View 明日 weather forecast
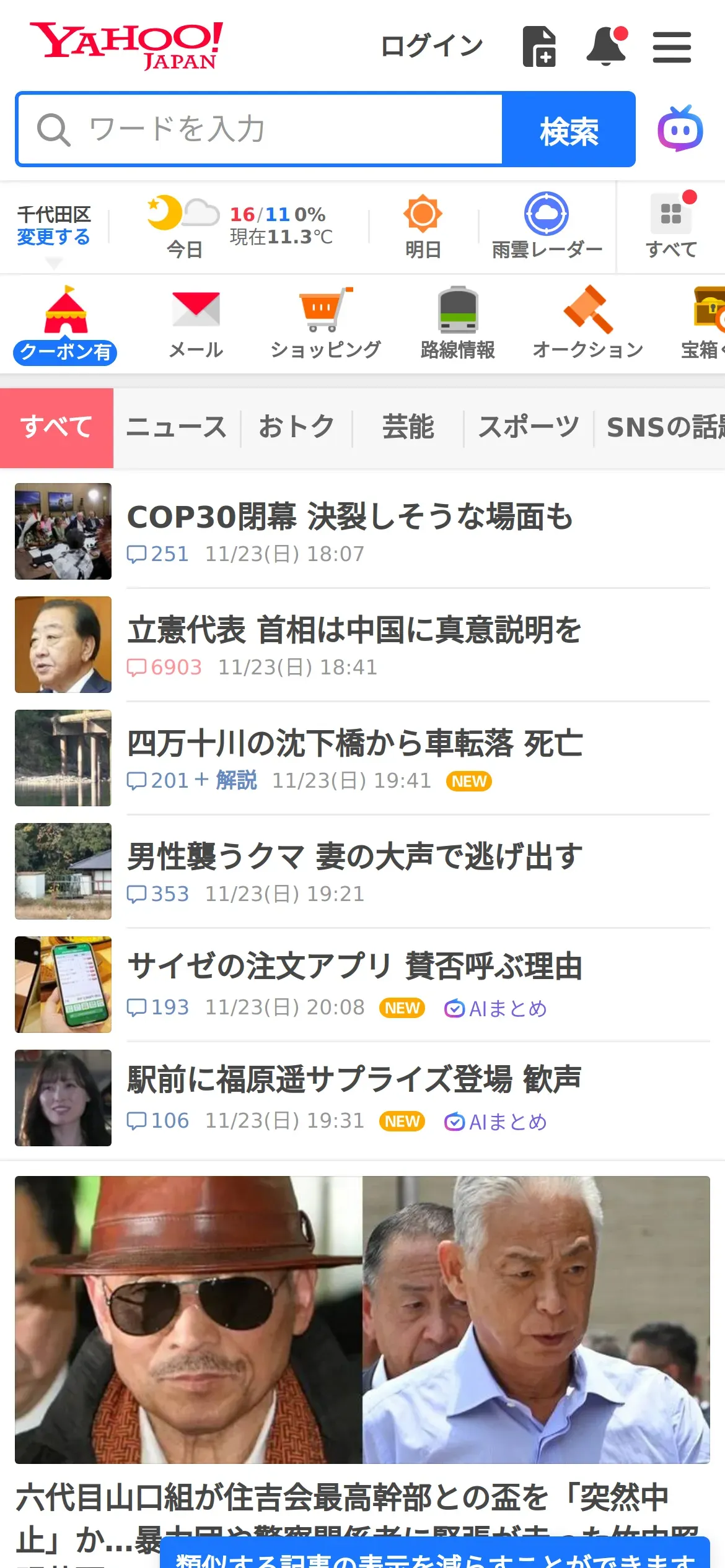725x1568 pixels. [x=423, y=227]
